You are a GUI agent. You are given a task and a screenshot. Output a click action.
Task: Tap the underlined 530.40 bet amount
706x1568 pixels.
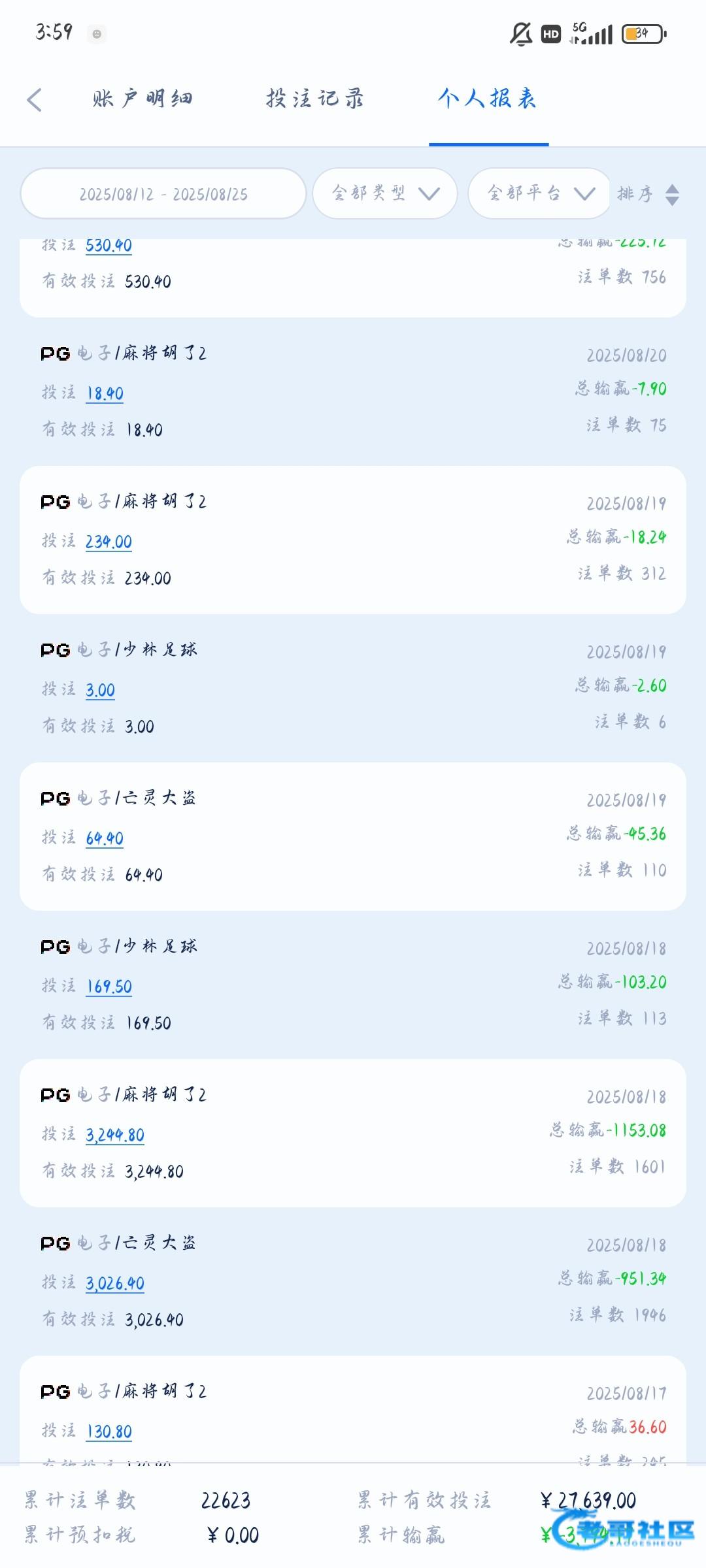tap(109, 246)
